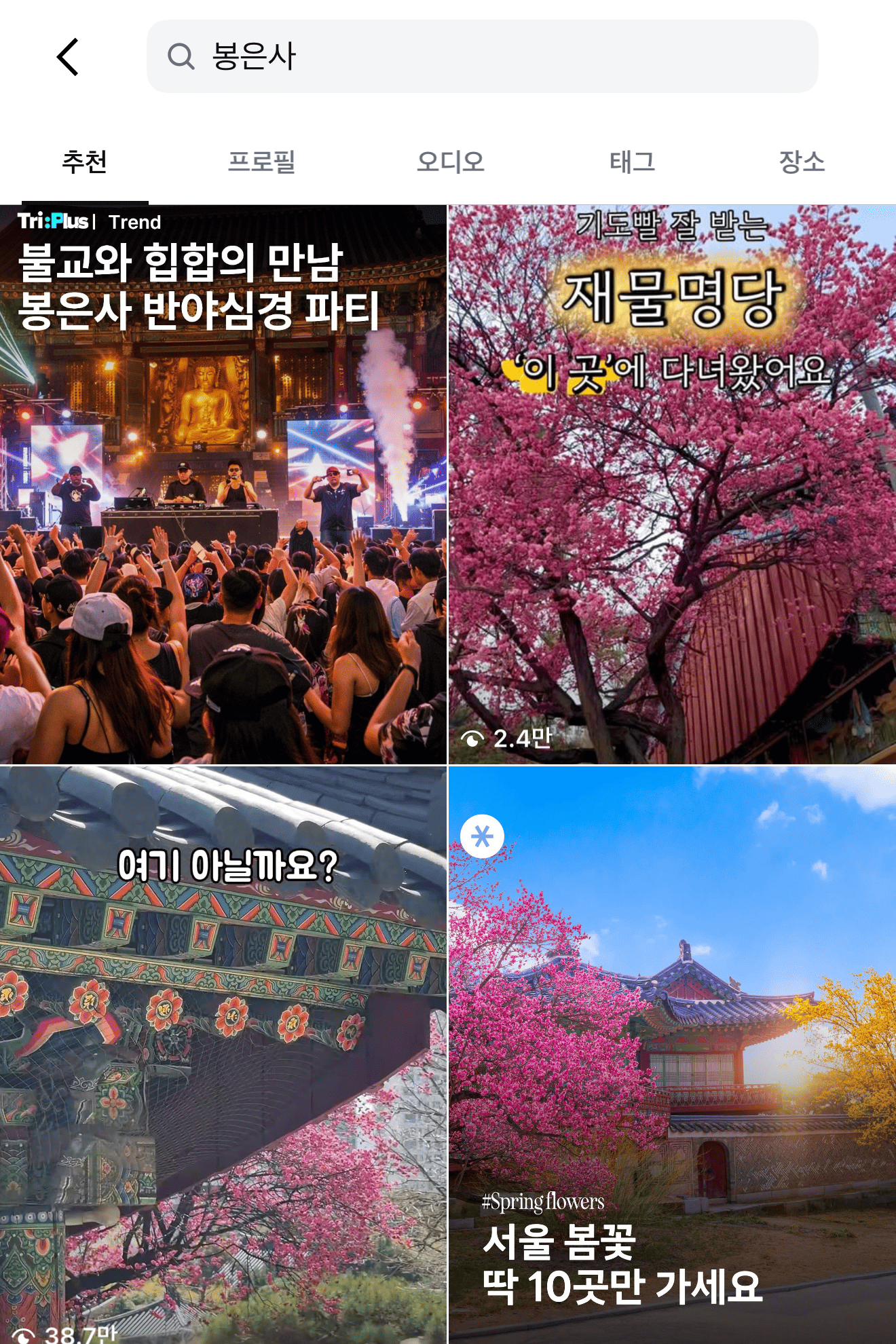
Task: Open the 재물명당 cherry blossom video
Action: [672, 485]
